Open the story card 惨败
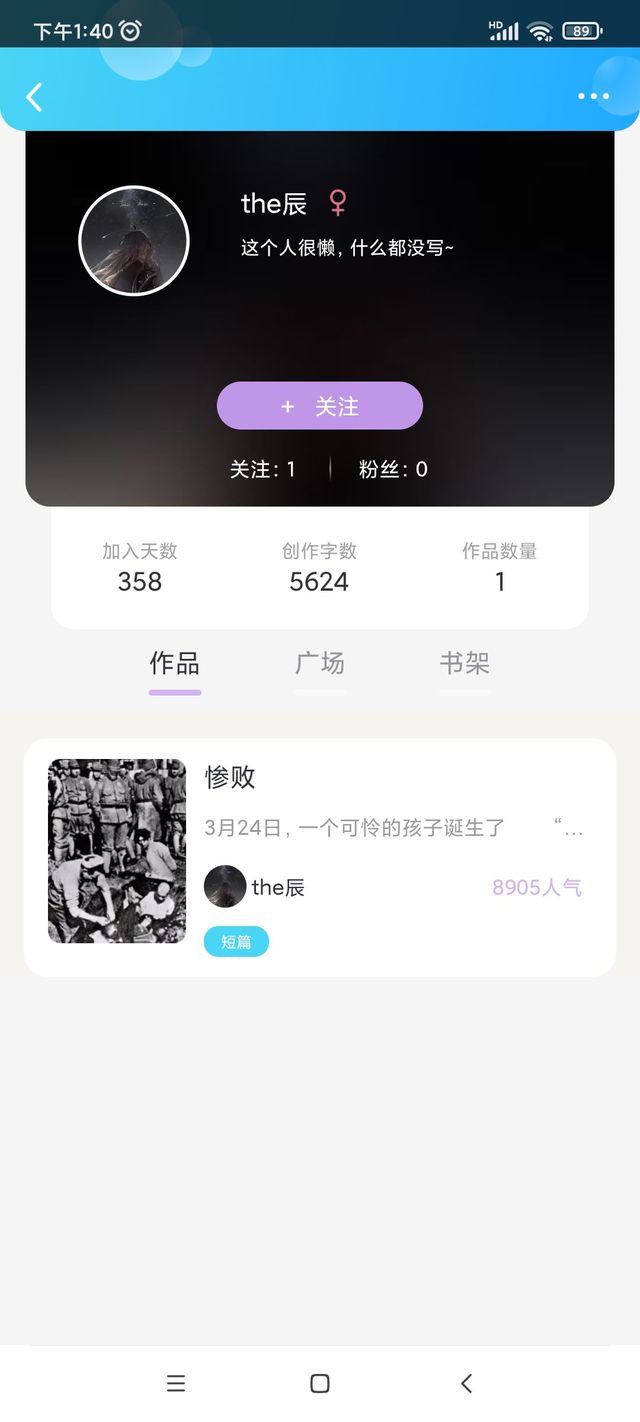This screenshot has height=1422, width=640. [x=320, y=858]
